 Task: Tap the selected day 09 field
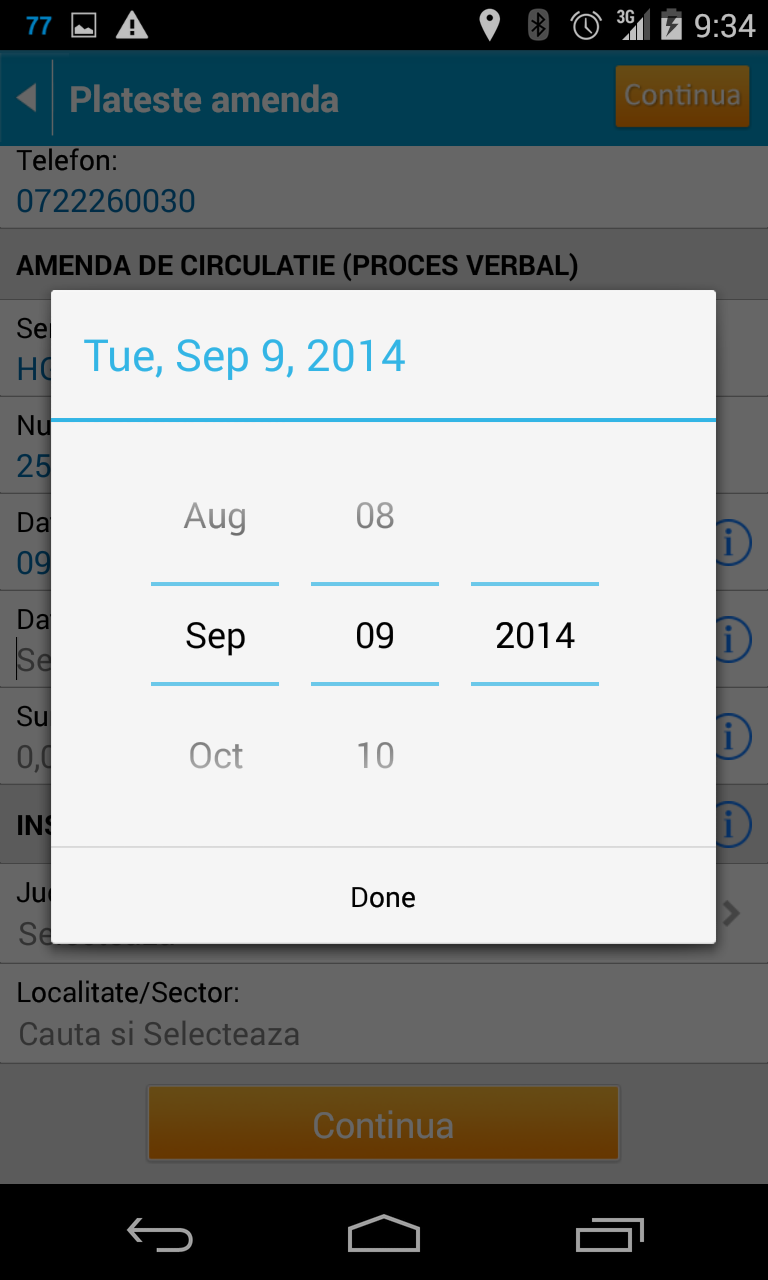tap(375, 636)
